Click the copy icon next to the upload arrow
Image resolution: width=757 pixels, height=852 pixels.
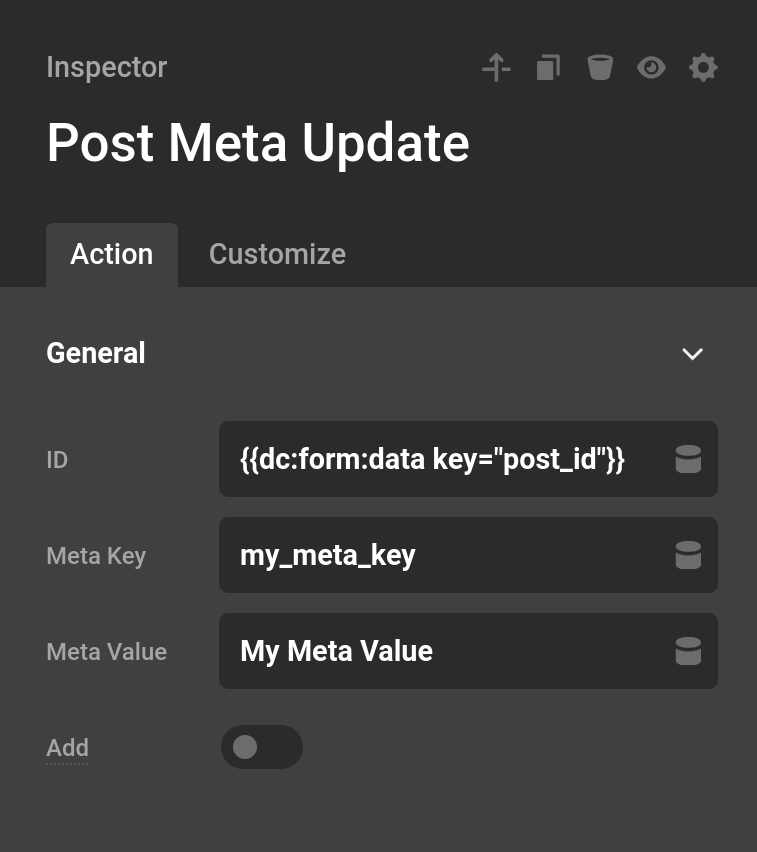click(x=548, y=67)
